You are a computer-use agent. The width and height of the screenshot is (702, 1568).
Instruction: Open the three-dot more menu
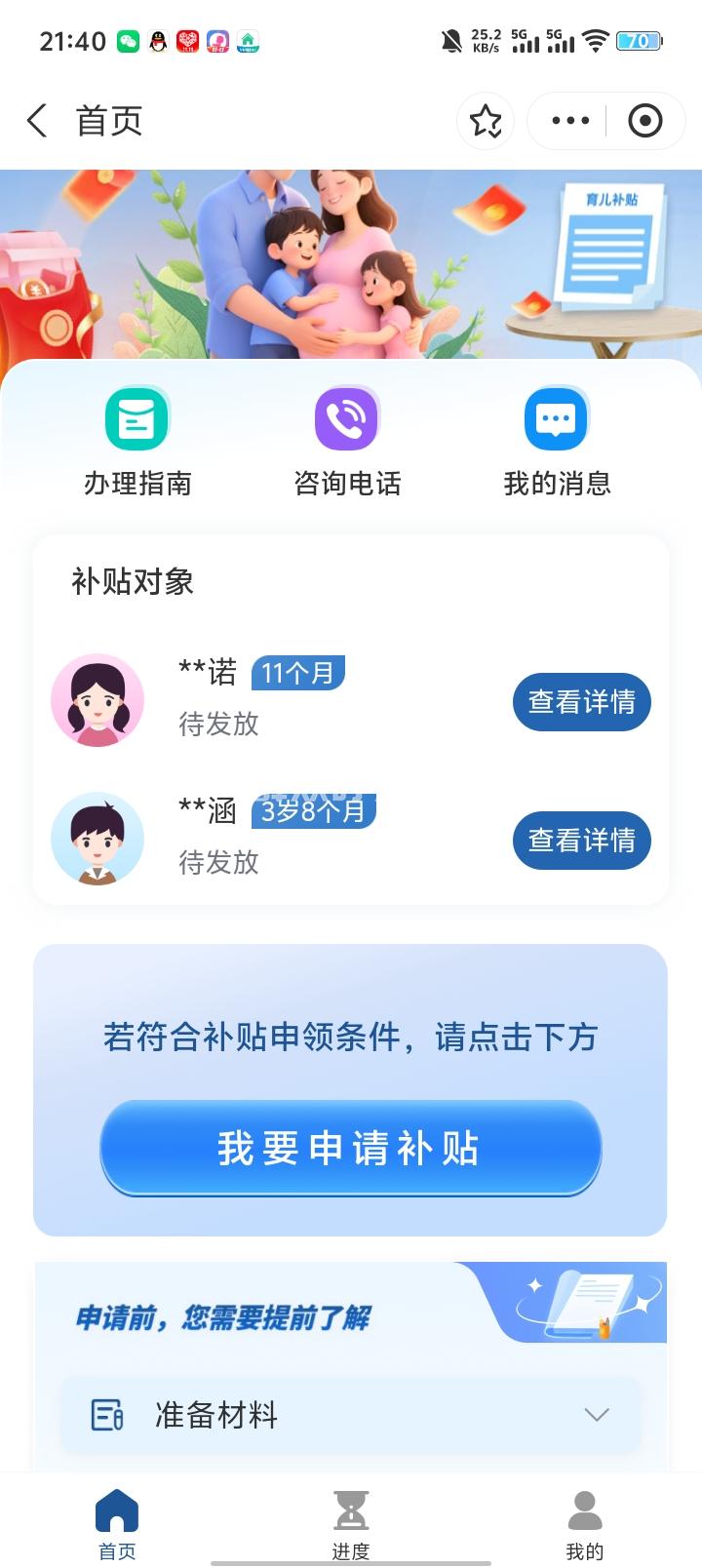click(x=570, y=121)
